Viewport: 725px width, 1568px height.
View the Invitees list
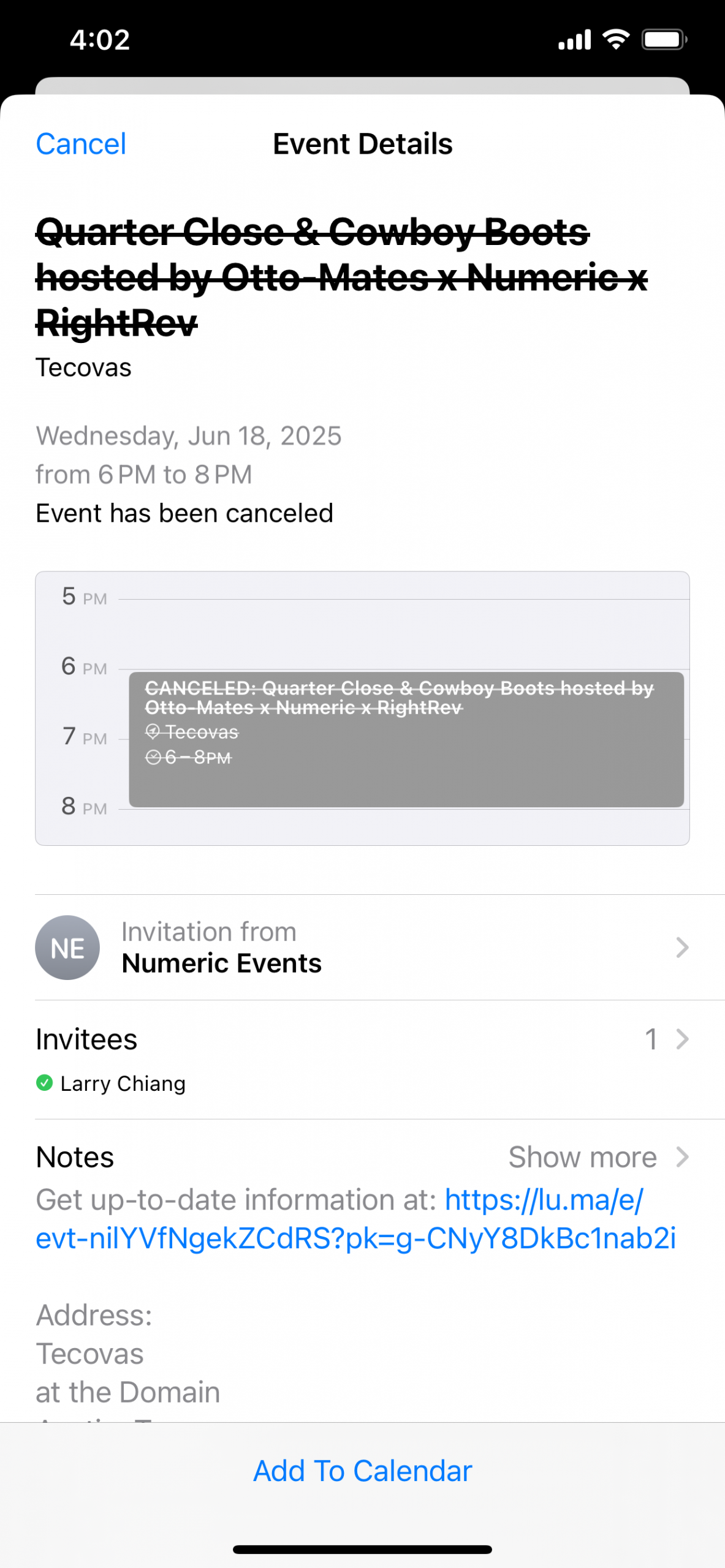point(362,1039)
